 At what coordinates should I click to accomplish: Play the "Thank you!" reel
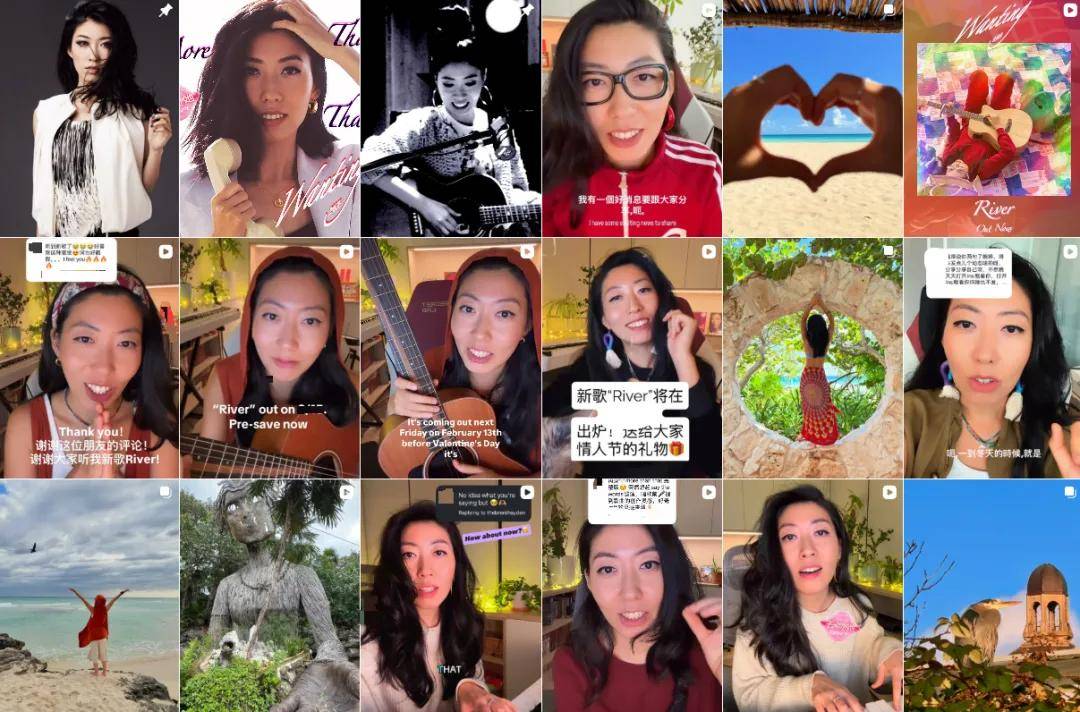(89, 358)
